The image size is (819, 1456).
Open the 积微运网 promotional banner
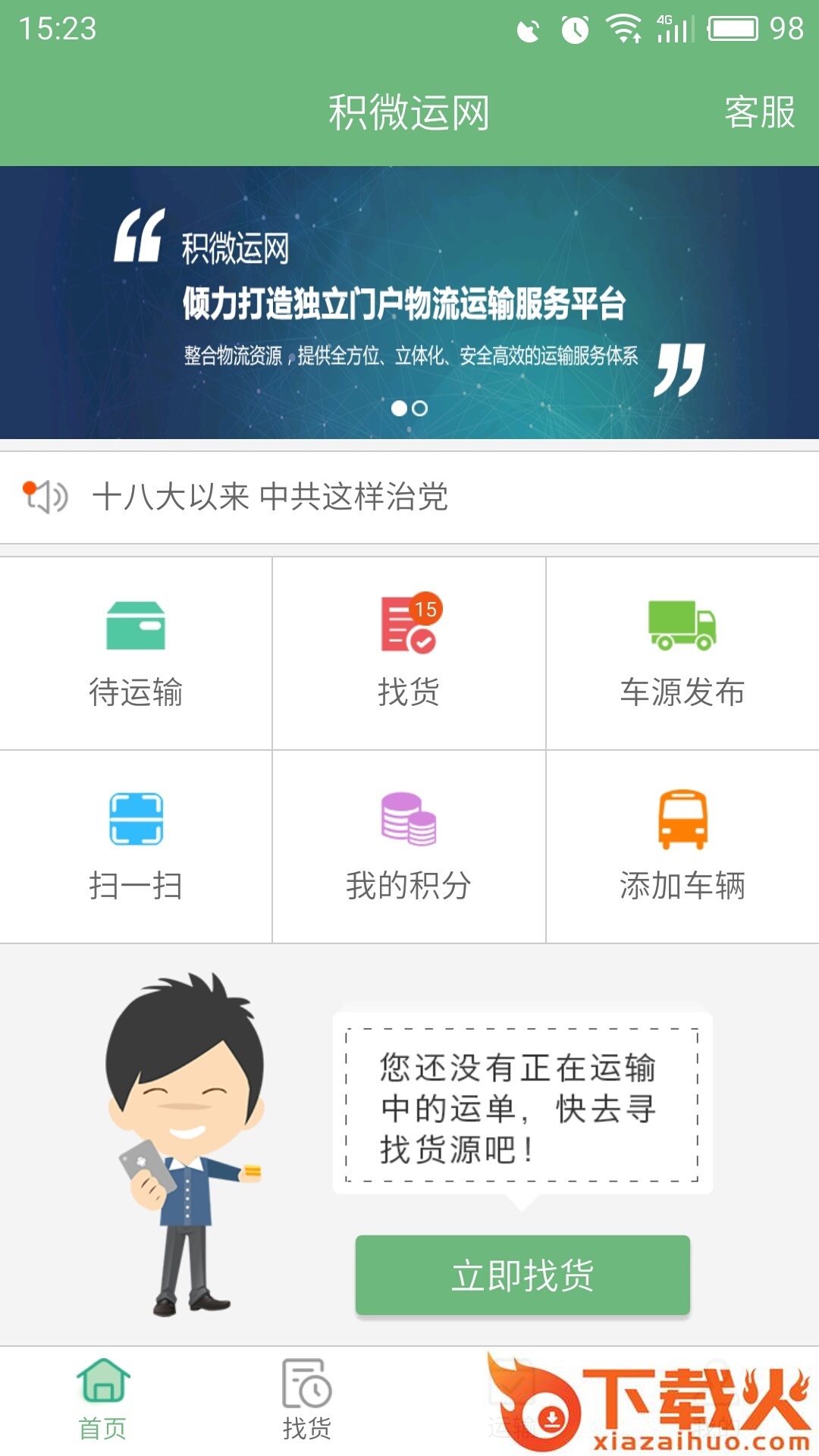point(409,302)
